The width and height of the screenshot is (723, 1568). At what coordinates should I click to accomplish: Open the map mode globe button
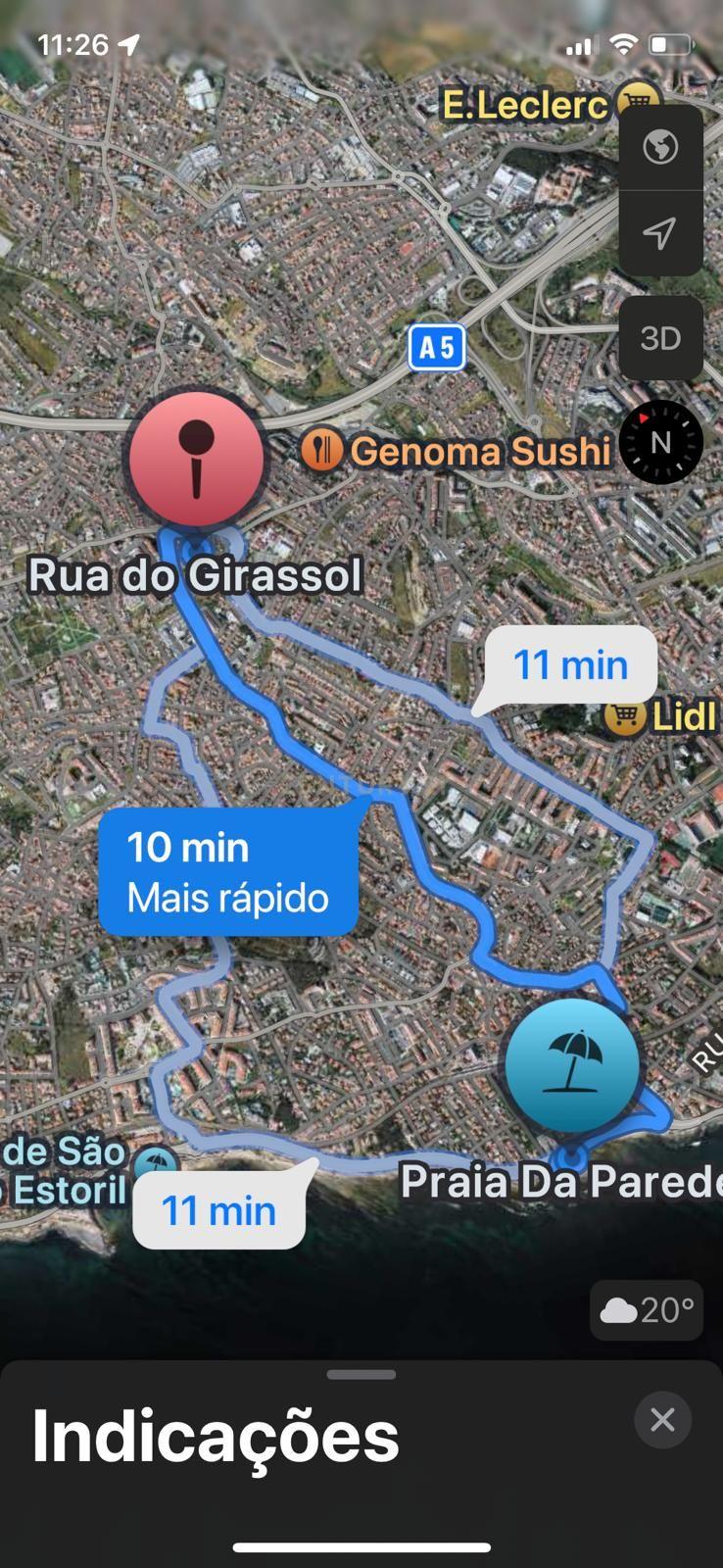point(660,147)
